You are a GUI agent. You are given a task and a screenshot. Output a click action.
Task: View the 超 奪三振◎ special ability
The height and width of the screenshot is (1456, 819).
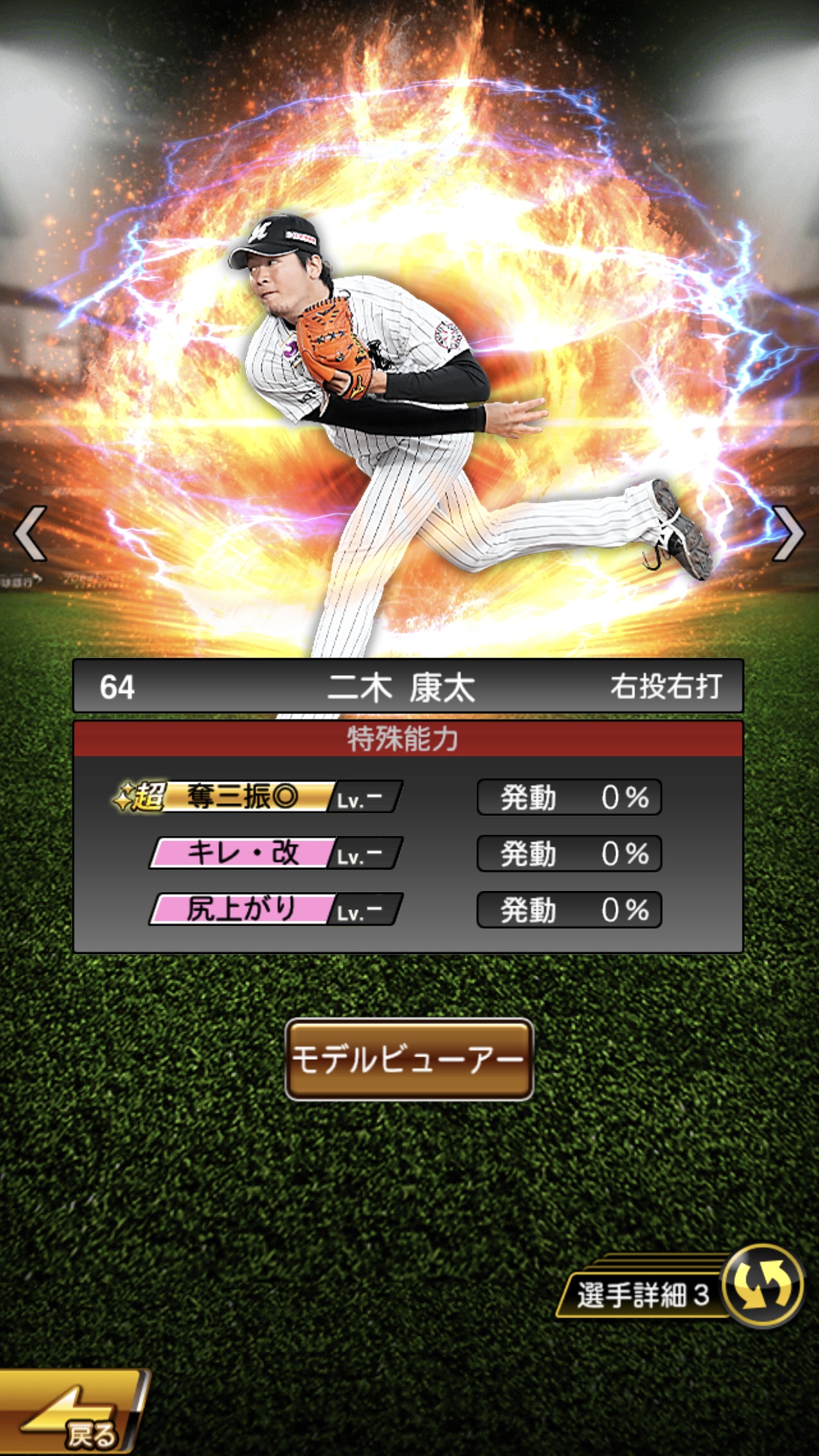click(258, 797)
